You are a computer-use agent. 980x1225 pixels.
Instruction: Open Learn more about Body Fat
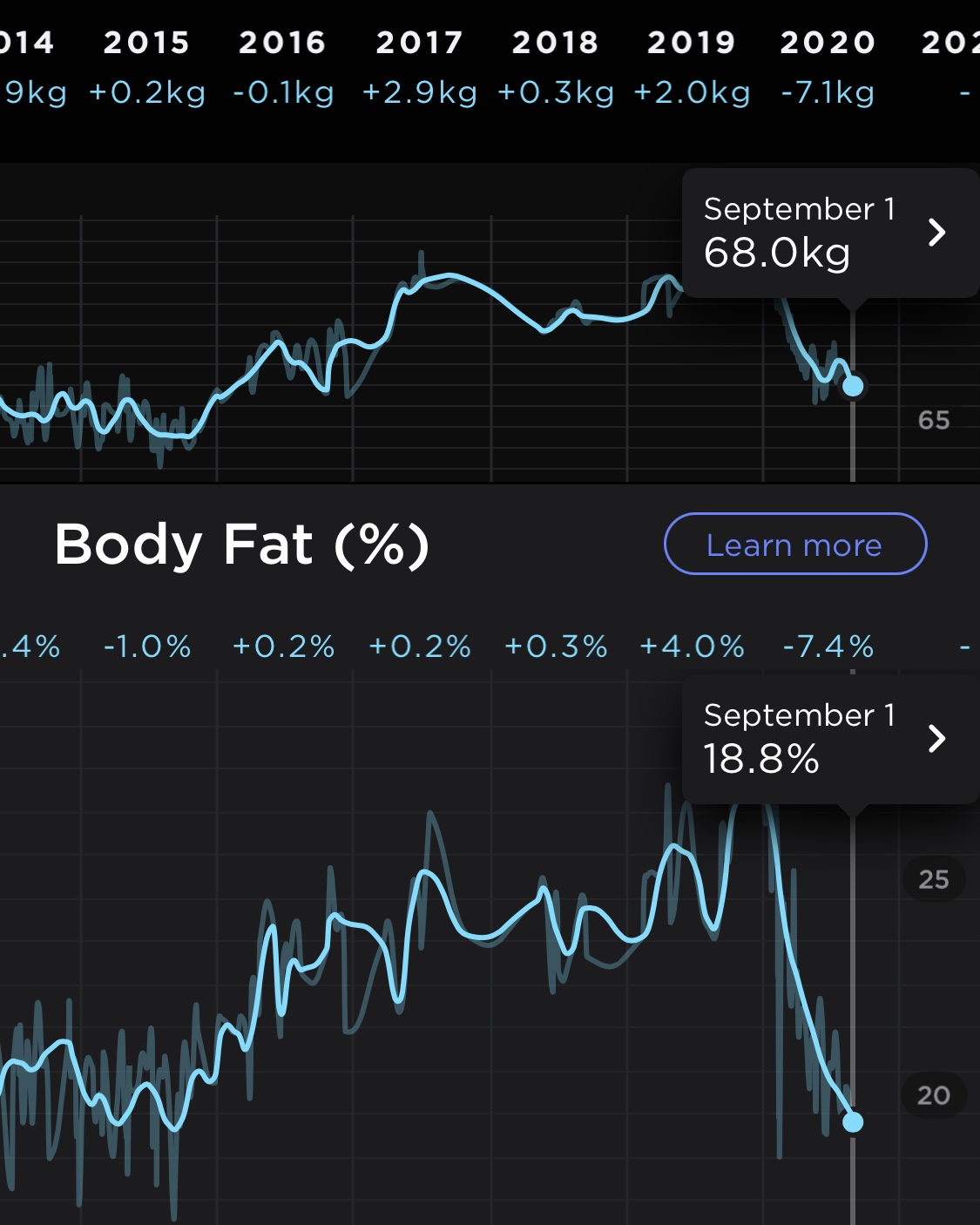coord(794,545)
